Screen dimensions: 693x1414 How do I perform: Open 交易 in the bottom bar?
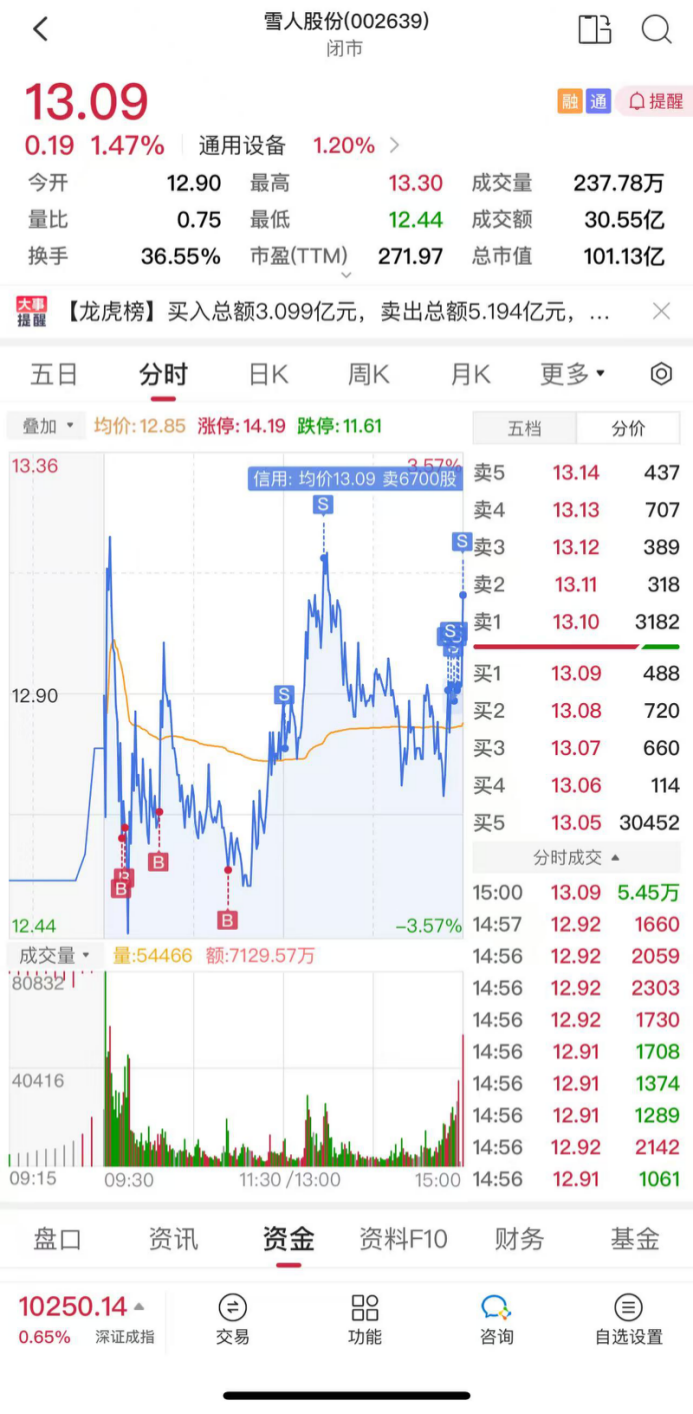[232, 1320]
